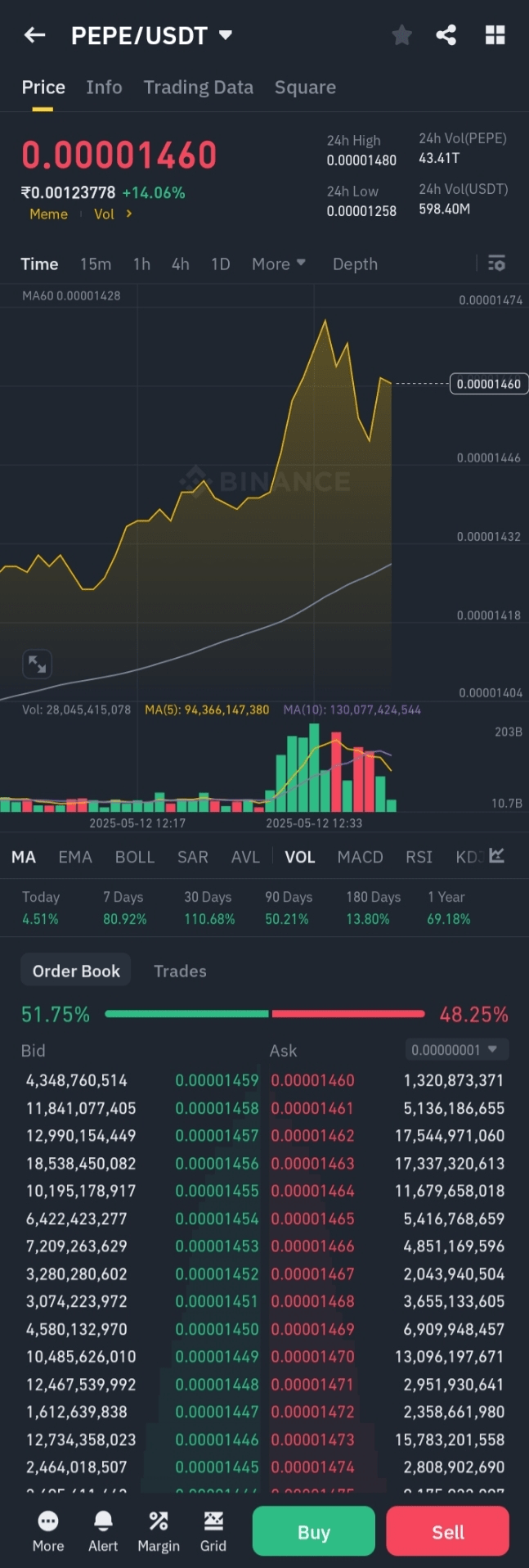Select the 4h chart interval

pos(180,264)
